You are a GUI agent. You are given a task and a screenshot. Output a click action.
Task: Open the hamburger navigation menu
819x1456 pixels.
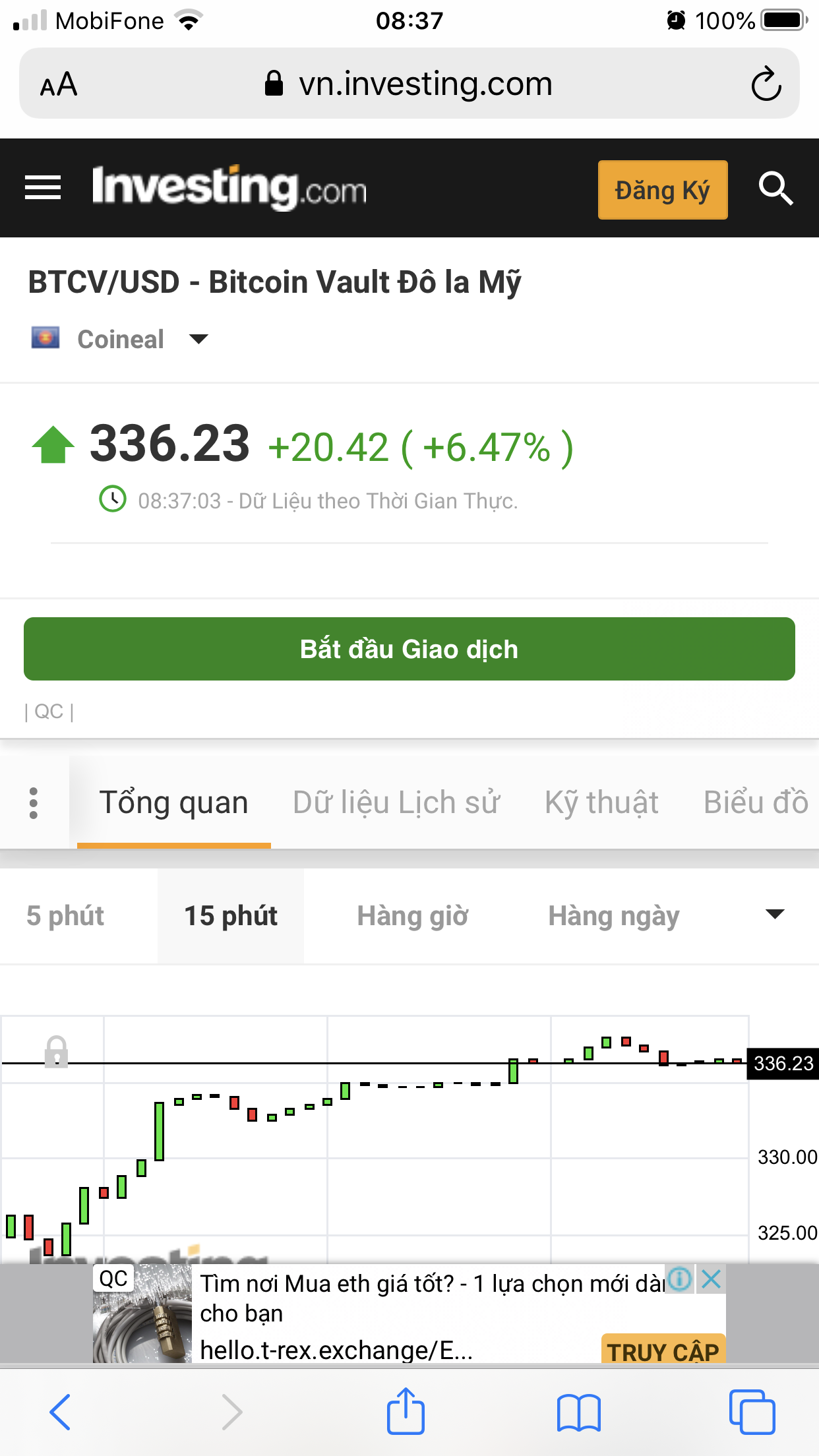(x=43, y=188)
